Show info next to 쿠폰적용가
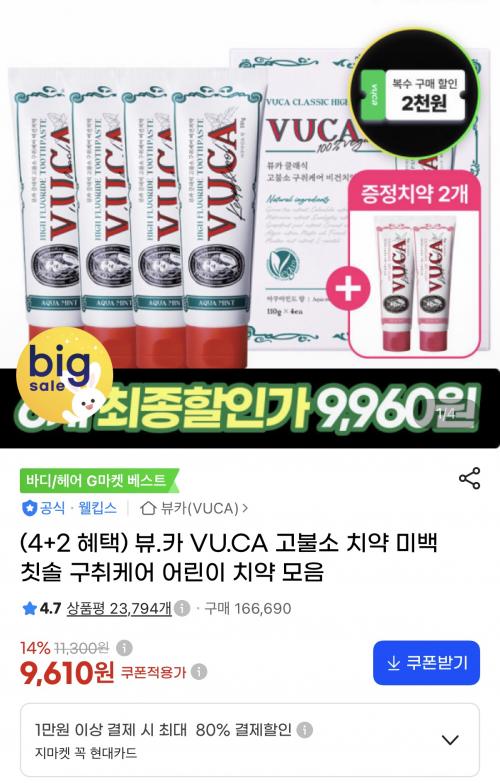 point(199,672)
